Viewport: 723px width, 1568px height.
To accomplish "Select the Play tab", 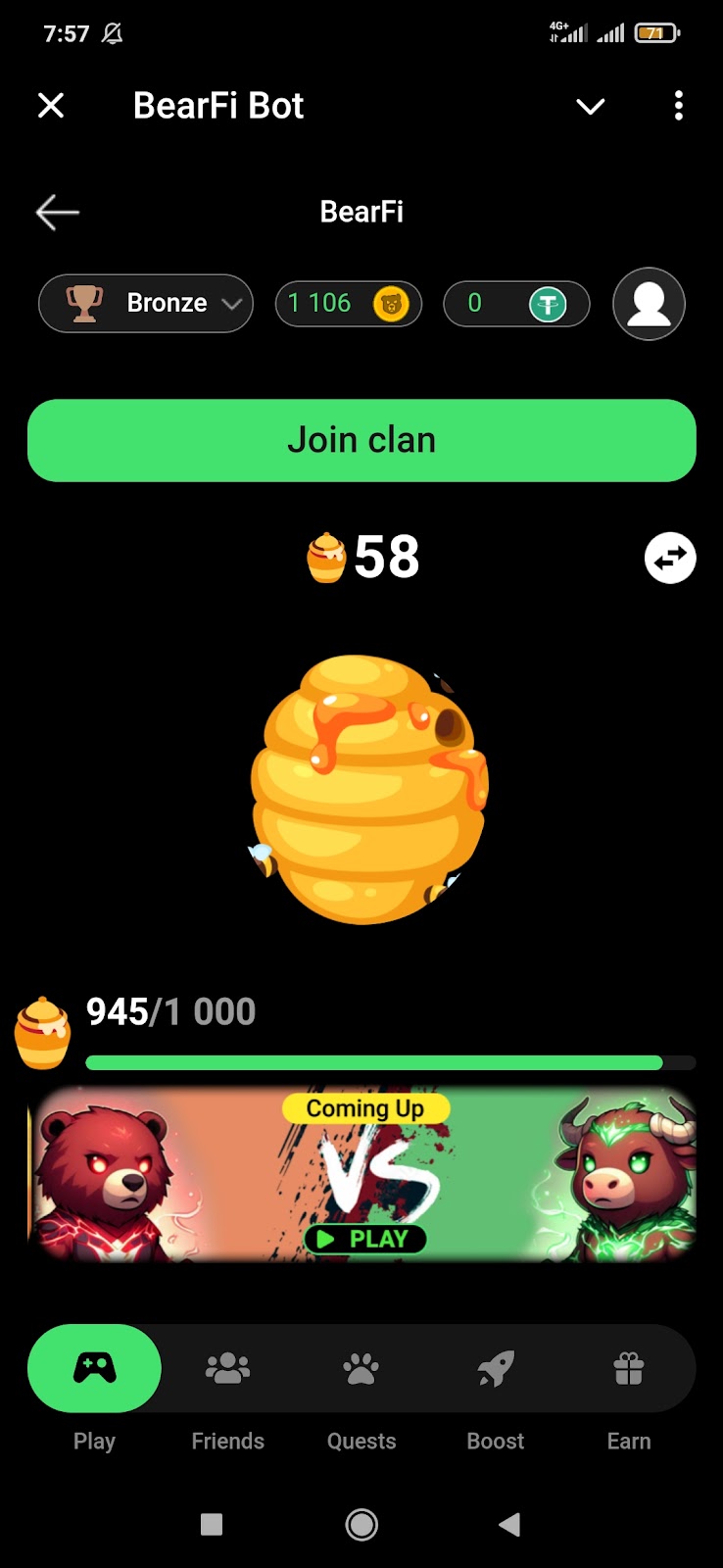I will click(x=94, y=1369).
